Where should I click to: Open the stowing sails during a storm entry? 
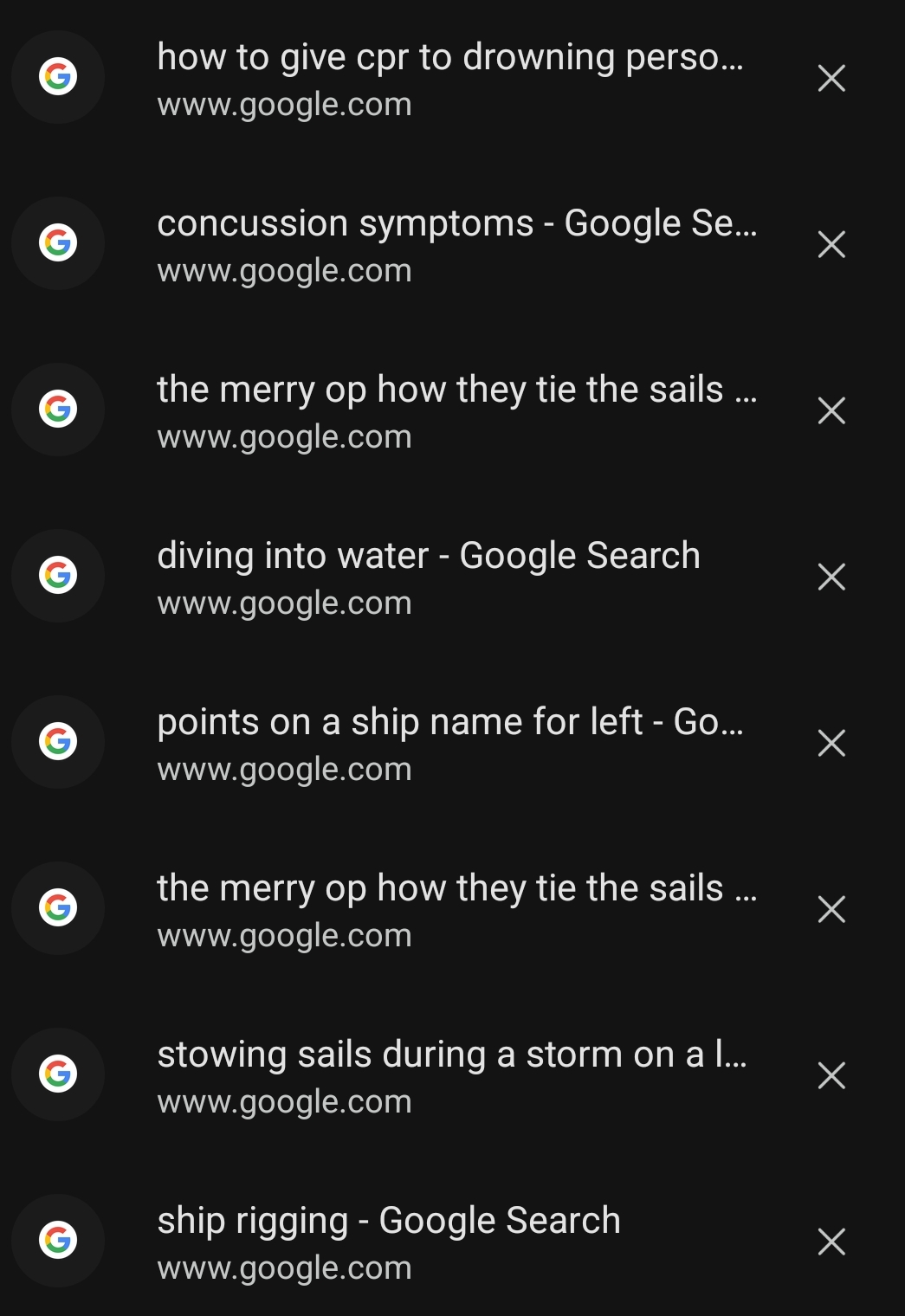(x=452, y=1075)
